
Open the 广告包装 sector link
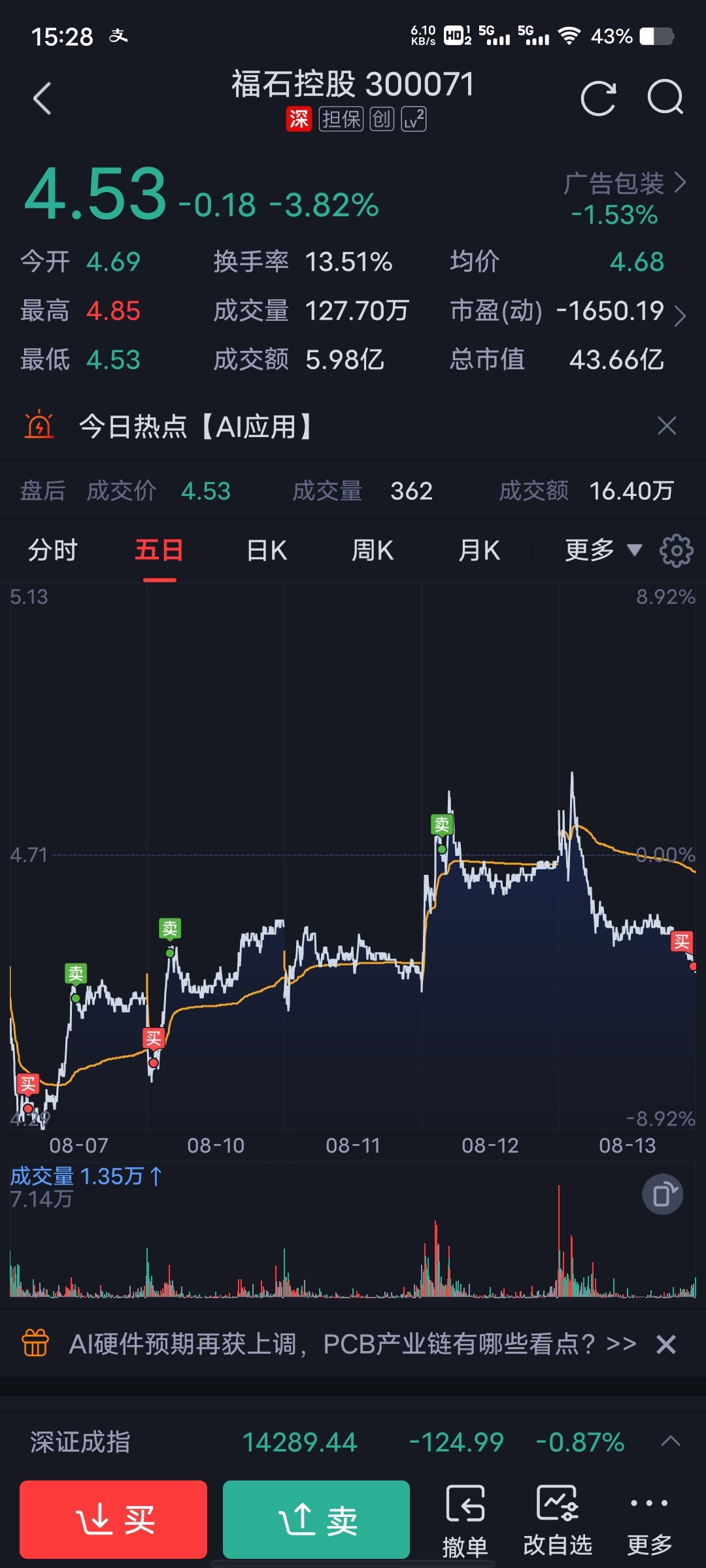coord(625,183)
